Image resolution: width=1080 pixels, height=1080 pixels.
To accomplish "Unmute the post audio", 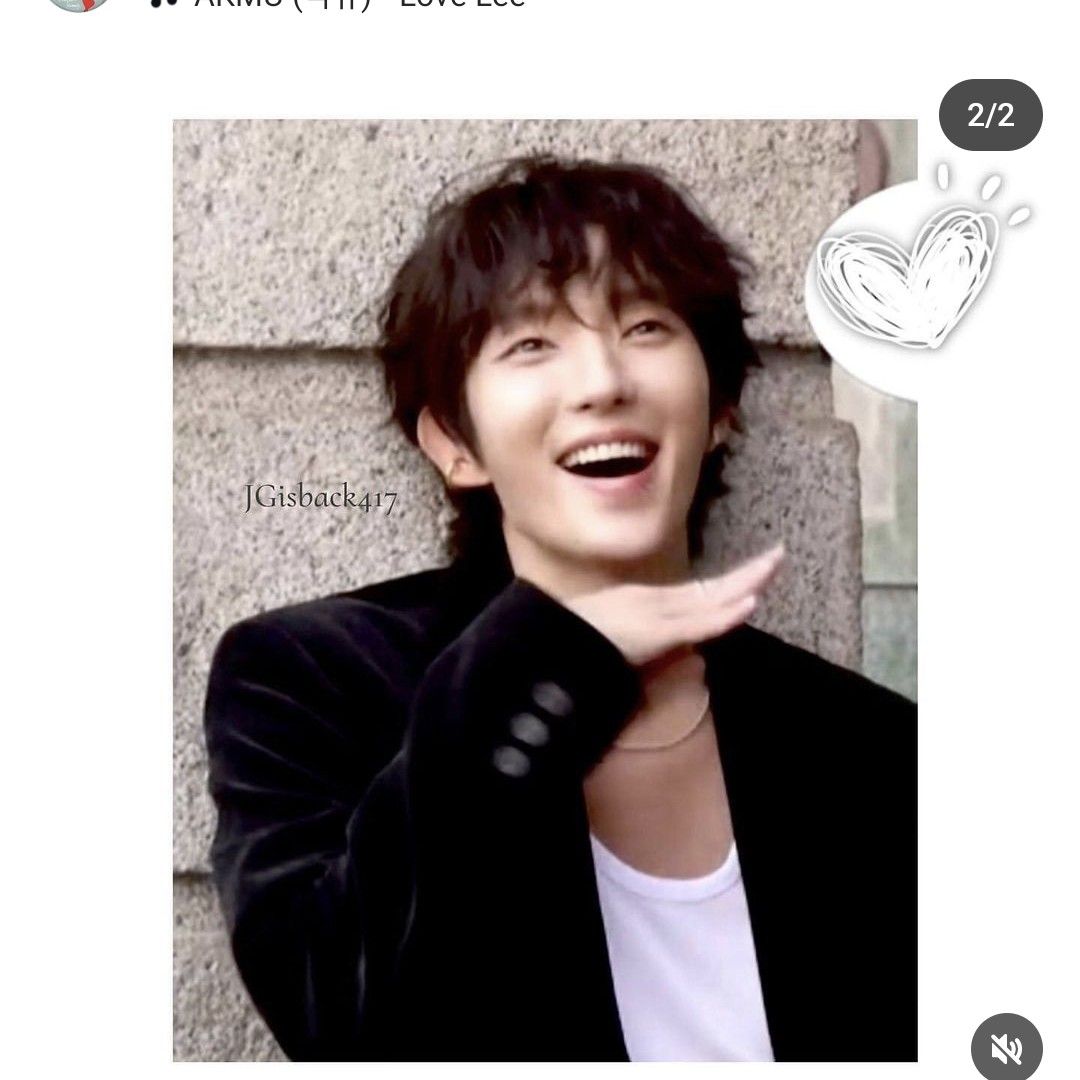I will (x=1006, y=1048).
